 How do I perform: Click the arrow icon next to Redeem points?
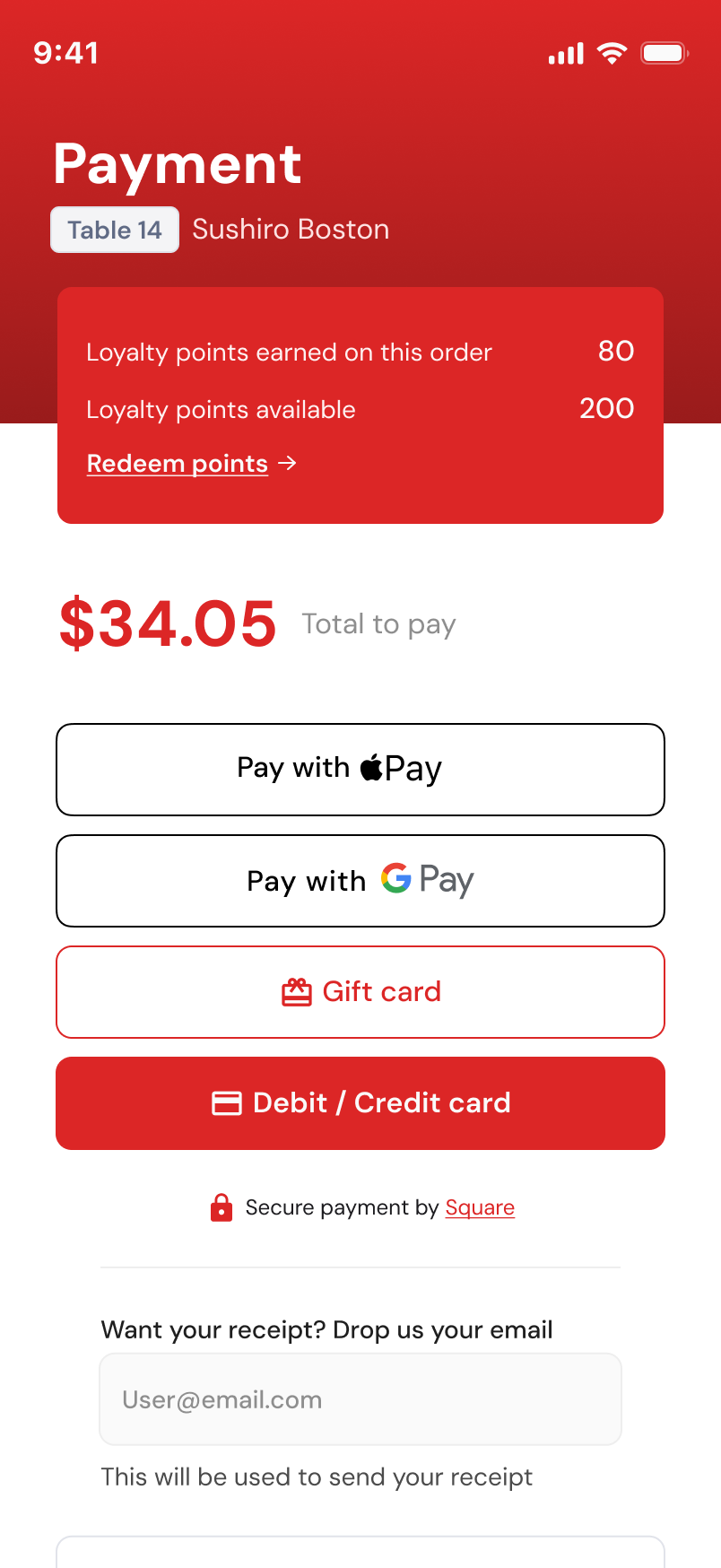tap(288, 464)
